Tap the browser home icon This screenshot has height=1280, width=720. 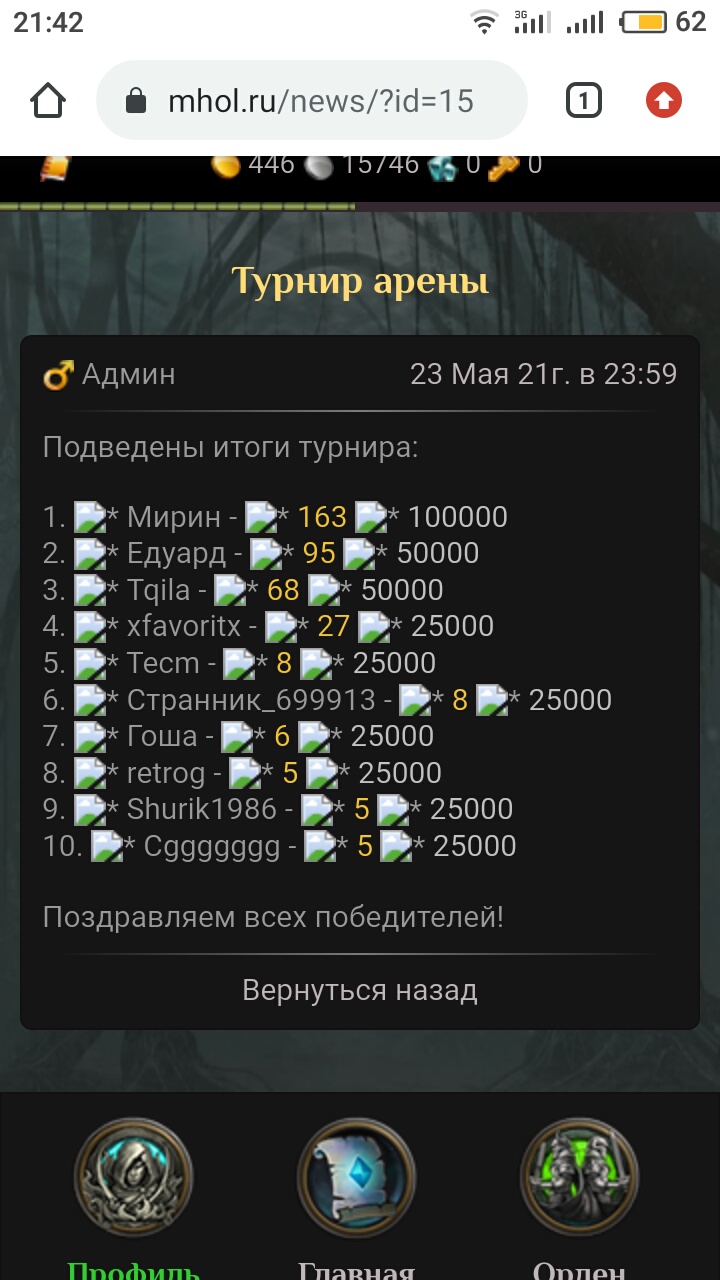[x=49, y=100]
